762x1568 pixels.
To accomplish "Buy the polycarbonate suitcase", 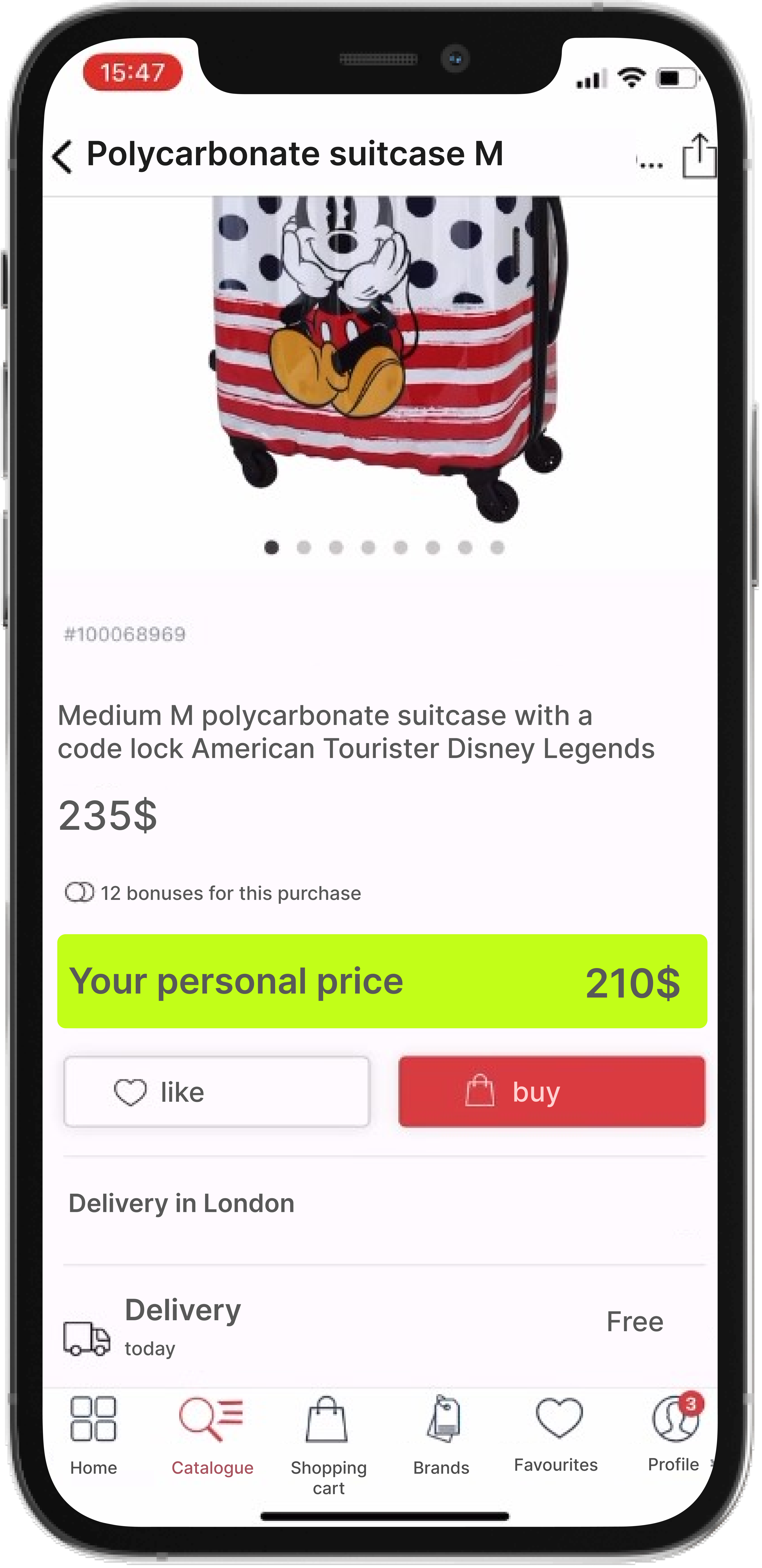I will click(x=551, y=1092).
